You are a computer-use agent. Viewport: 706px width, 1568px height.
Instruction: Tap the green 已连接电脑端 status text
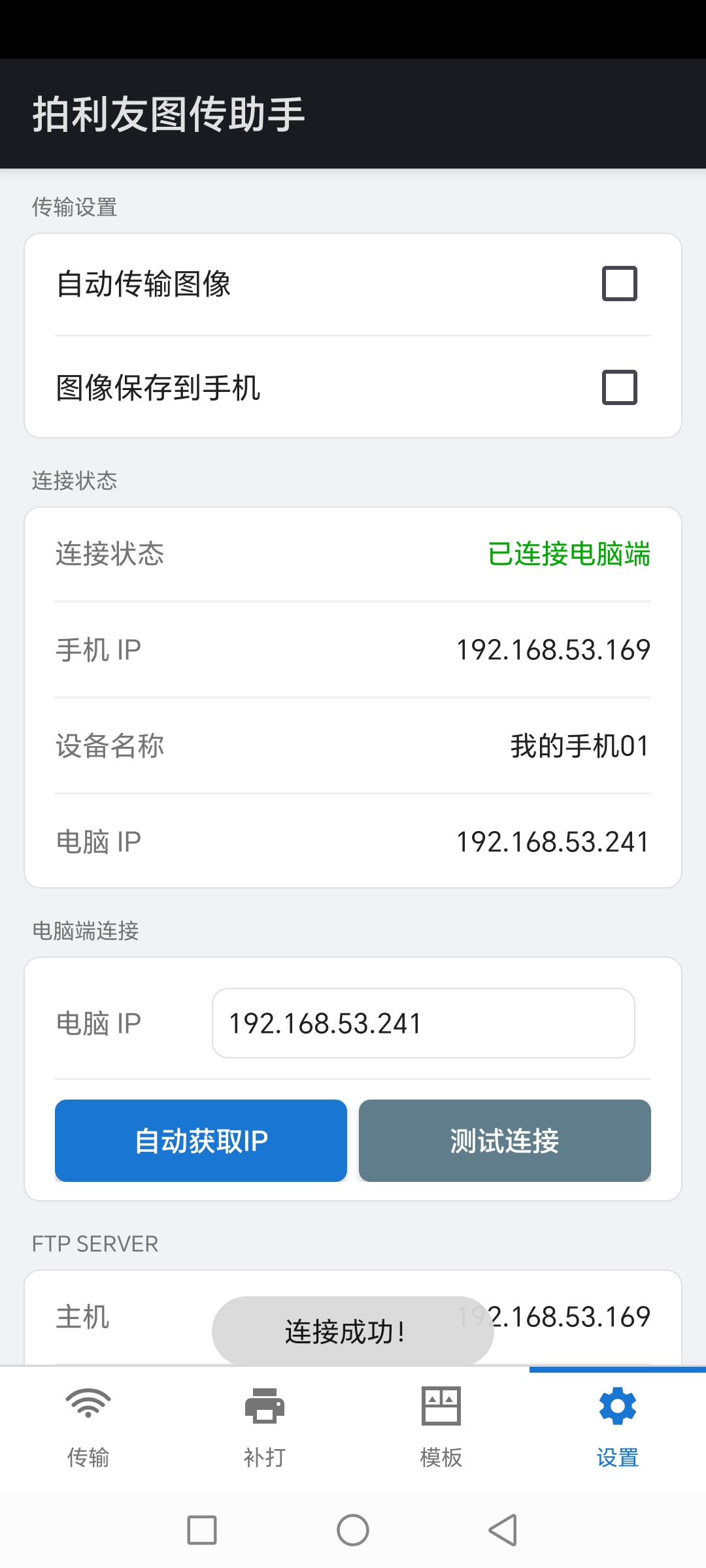tap(571, 555)
